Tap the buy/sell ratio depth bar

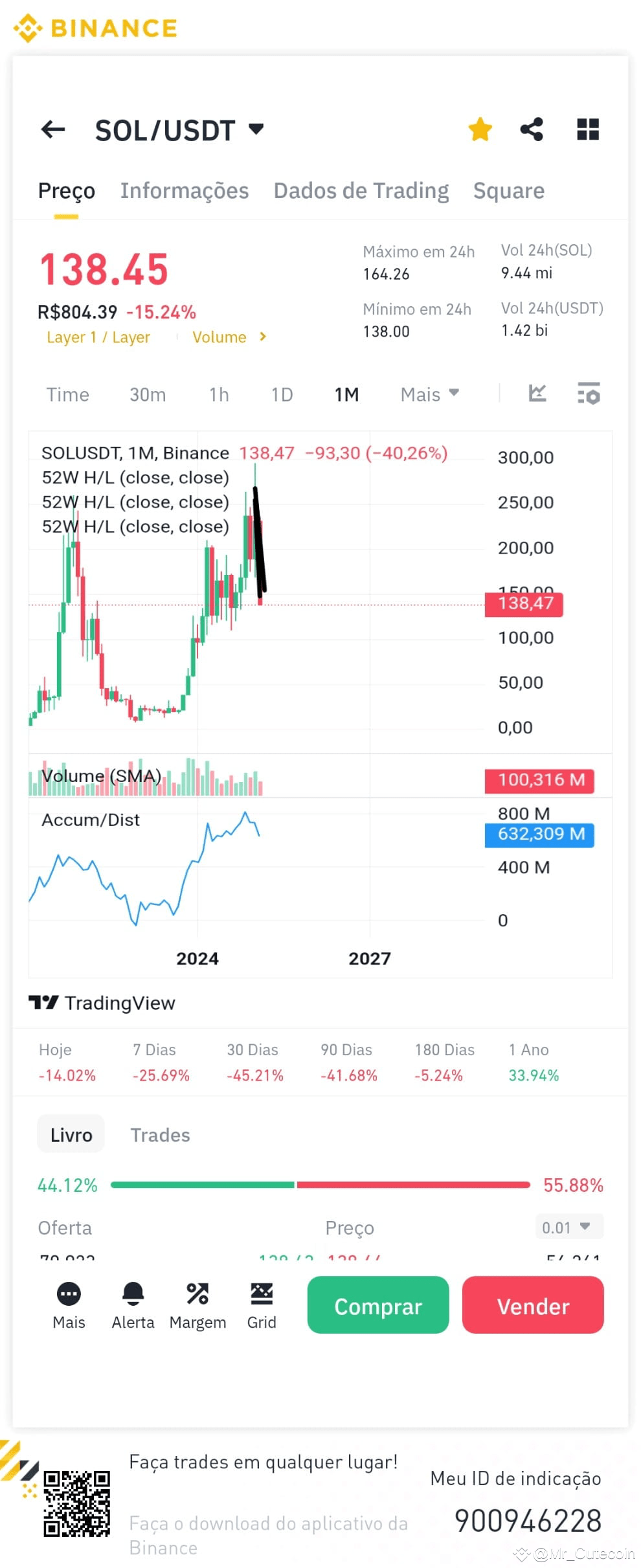320,1185
